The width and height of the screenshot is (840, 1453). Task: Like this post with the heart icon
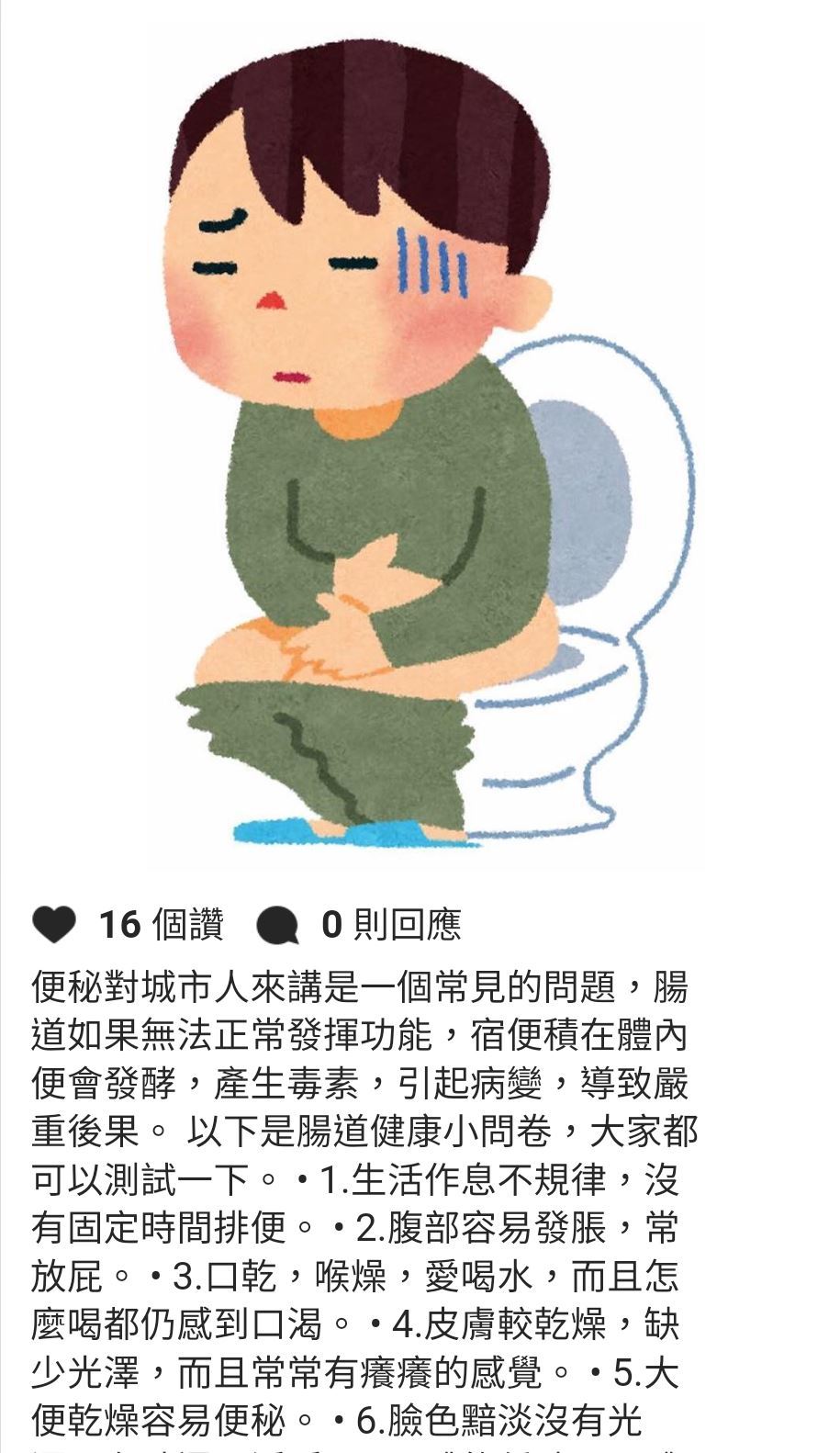(x=53, y=924)
